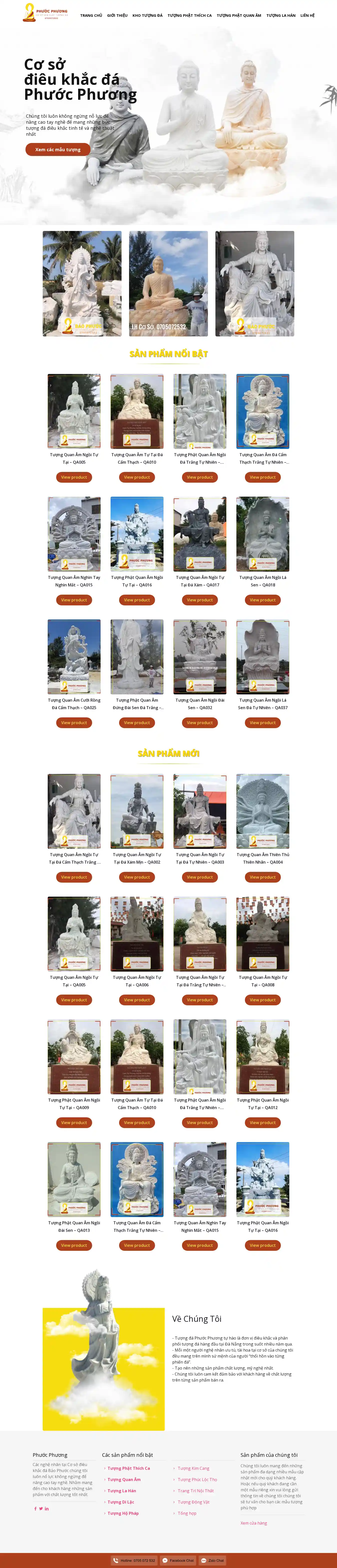Open KHO TƯỢNG ĐÁ in the top menu

(147, 15)
